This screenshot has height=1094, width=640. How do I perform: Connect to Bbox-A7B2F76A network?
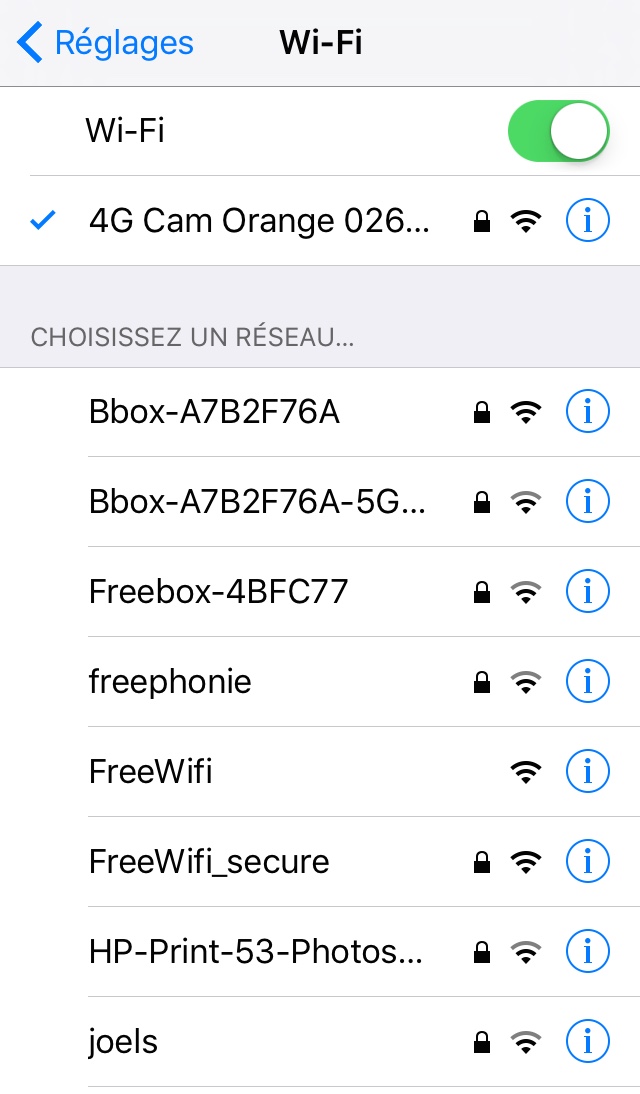[215, 412]
